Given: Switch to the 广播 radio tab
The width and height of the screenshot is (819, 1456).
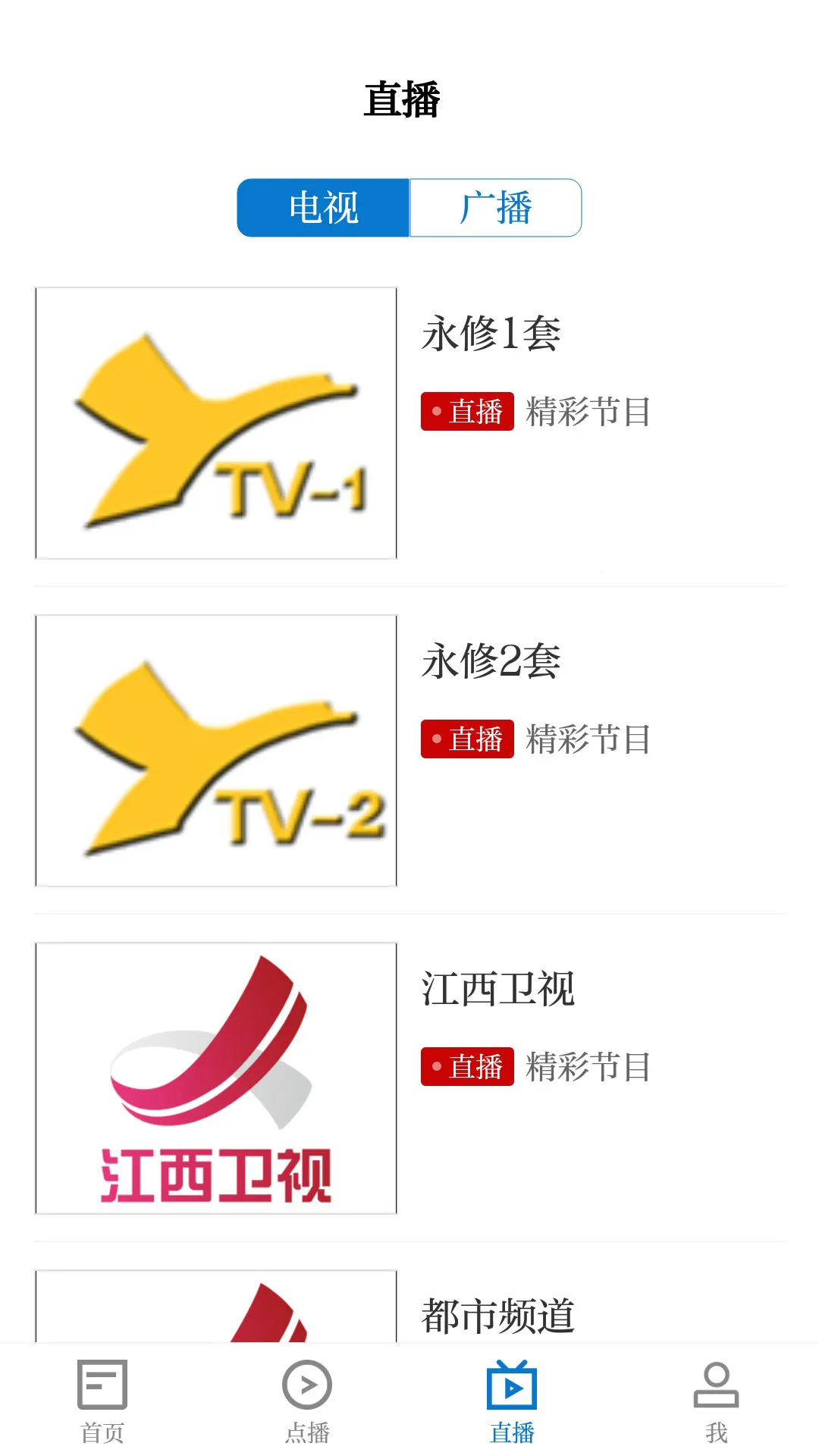Looking at the screenshot, I should point(495,207).
